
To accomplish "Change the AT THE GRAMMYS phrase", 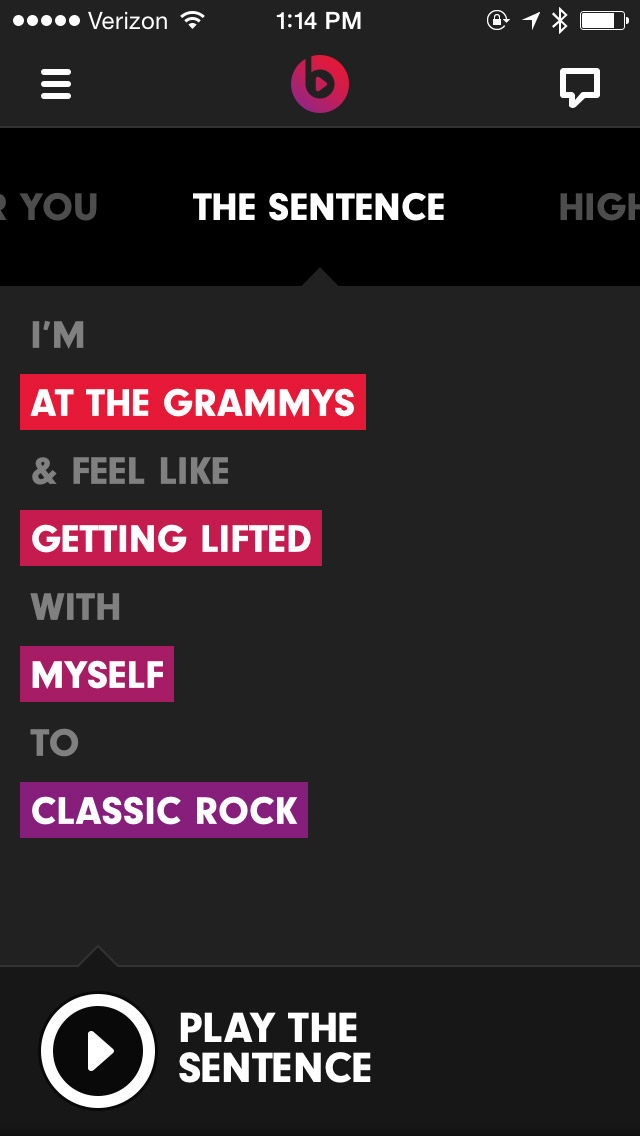I will click(193, 402).
